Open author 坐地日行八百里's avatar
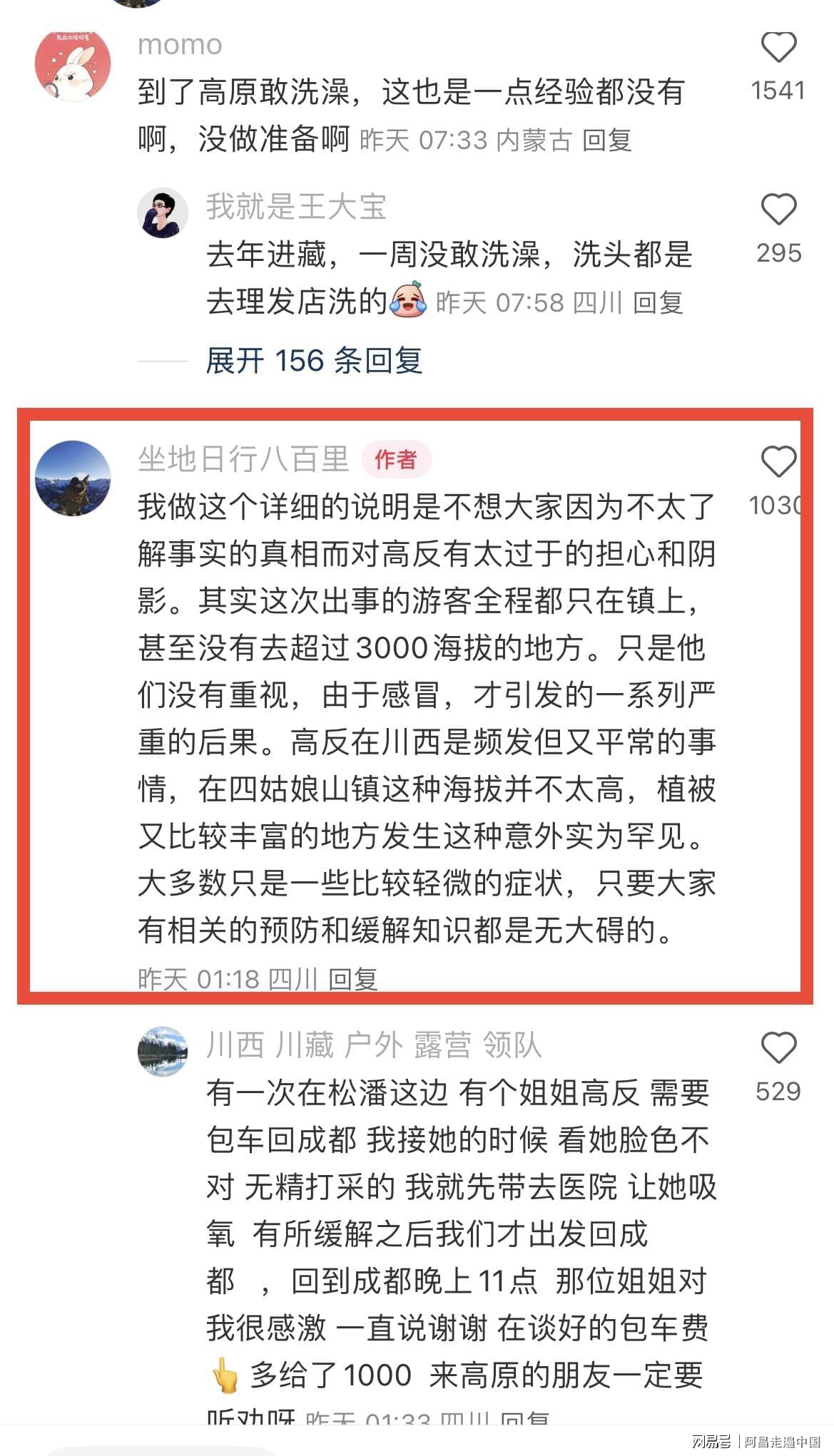This screenshot has height=1456, width=834. click(x=73, y=478)
